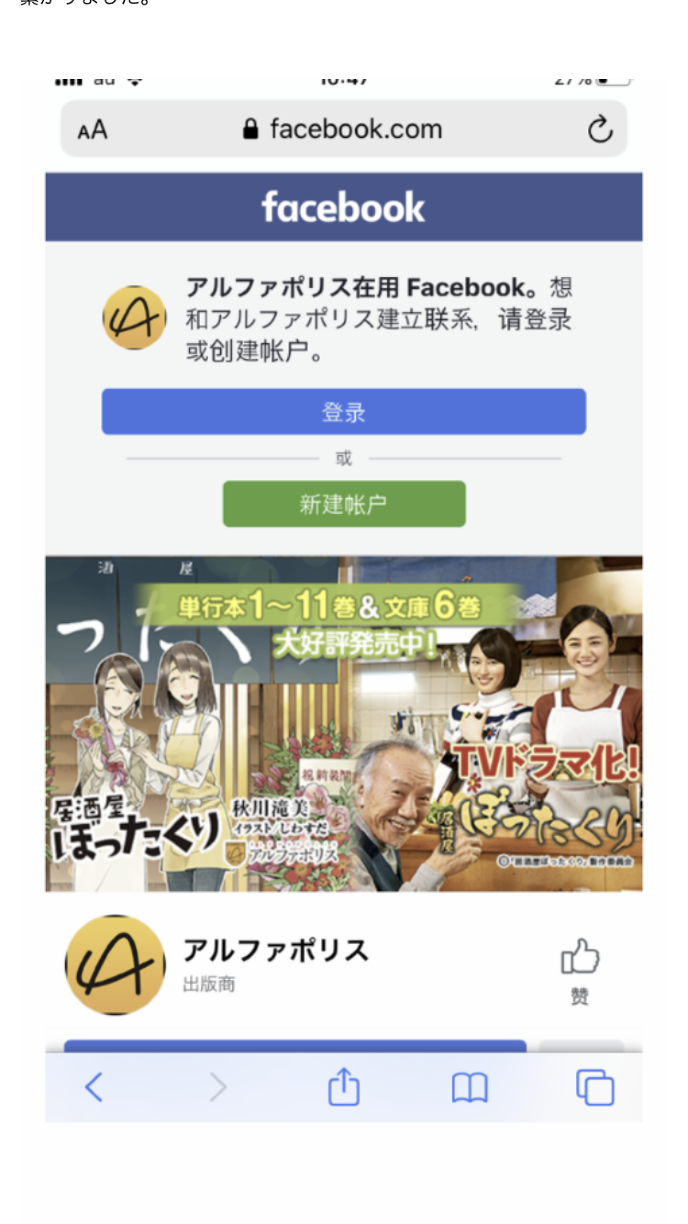
Task: Tap the 登录 login button
Action: pyautogui.click(x=343, y=412)
